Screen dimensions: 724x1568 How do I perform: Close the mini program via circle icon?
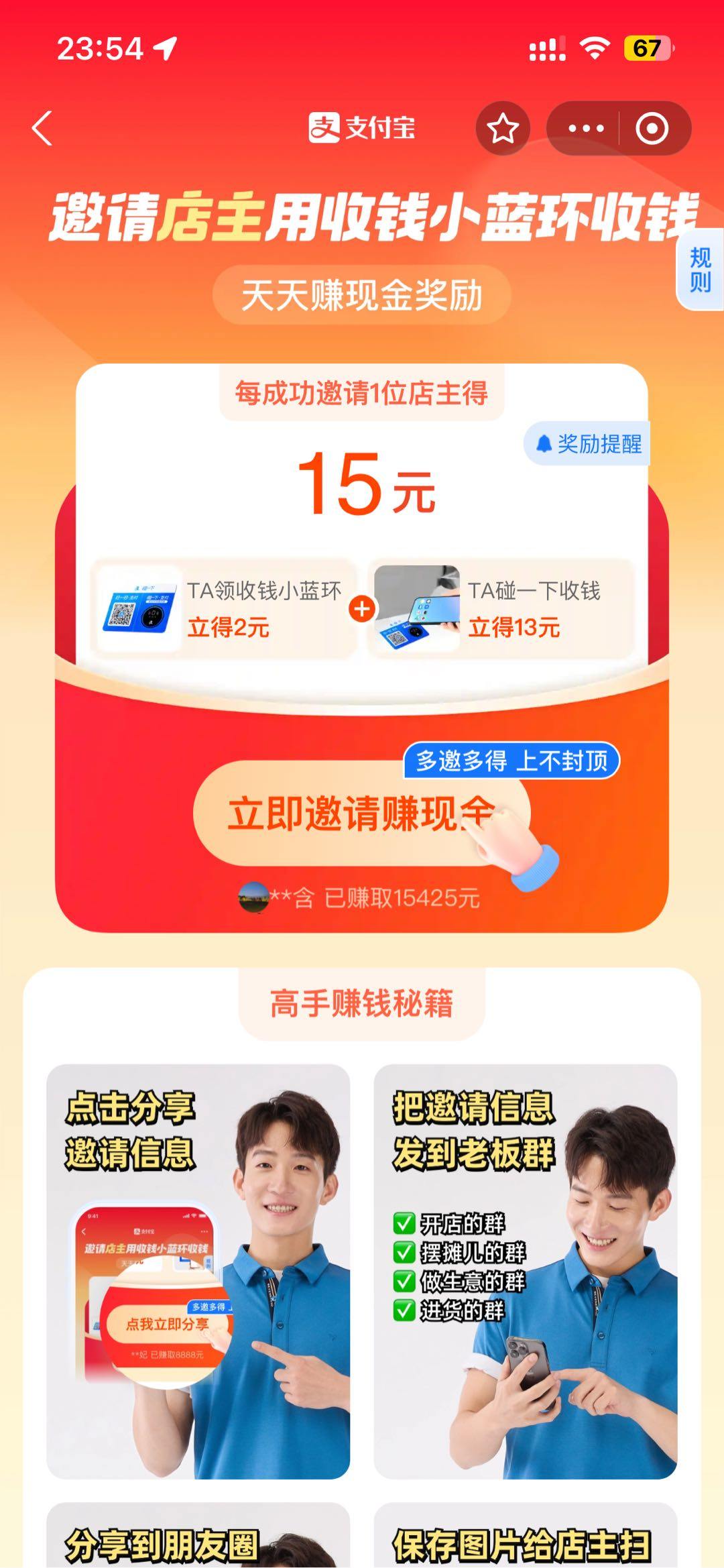pyautogui.click(x=652, y=128)
